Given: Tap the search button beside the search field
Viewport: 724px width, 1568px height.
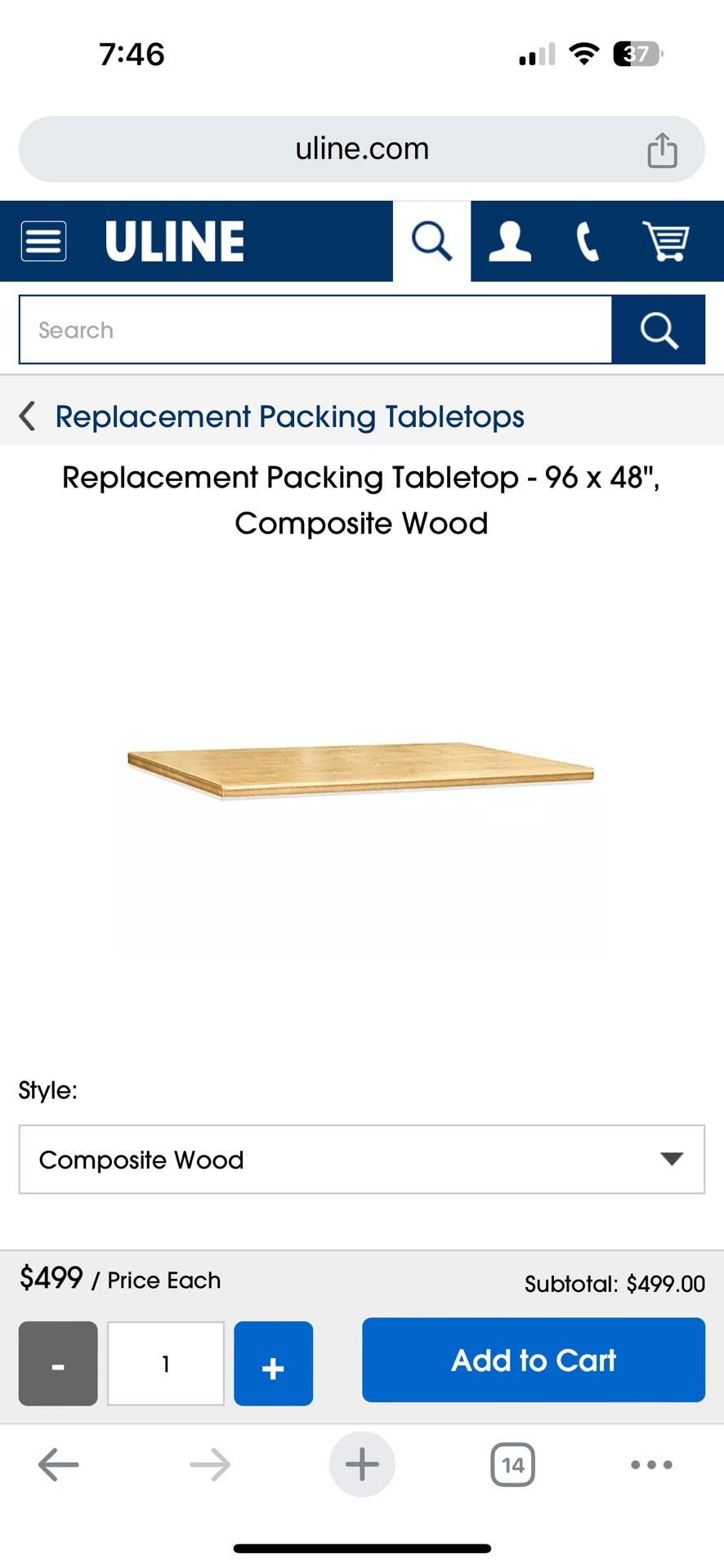Looking at the screenshot, I should point(659,329).
